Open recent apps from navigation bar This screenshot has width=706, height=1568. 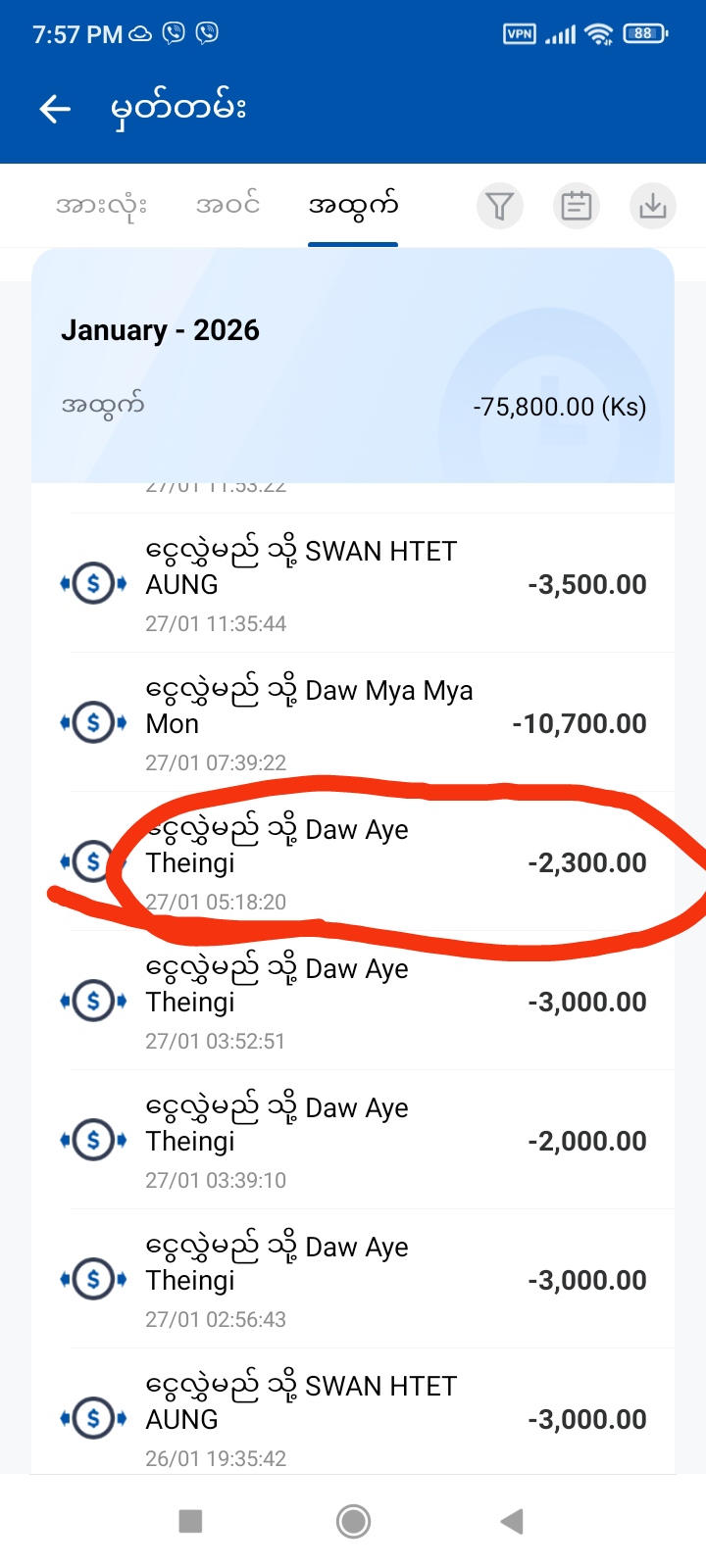tap(190, 1521)
